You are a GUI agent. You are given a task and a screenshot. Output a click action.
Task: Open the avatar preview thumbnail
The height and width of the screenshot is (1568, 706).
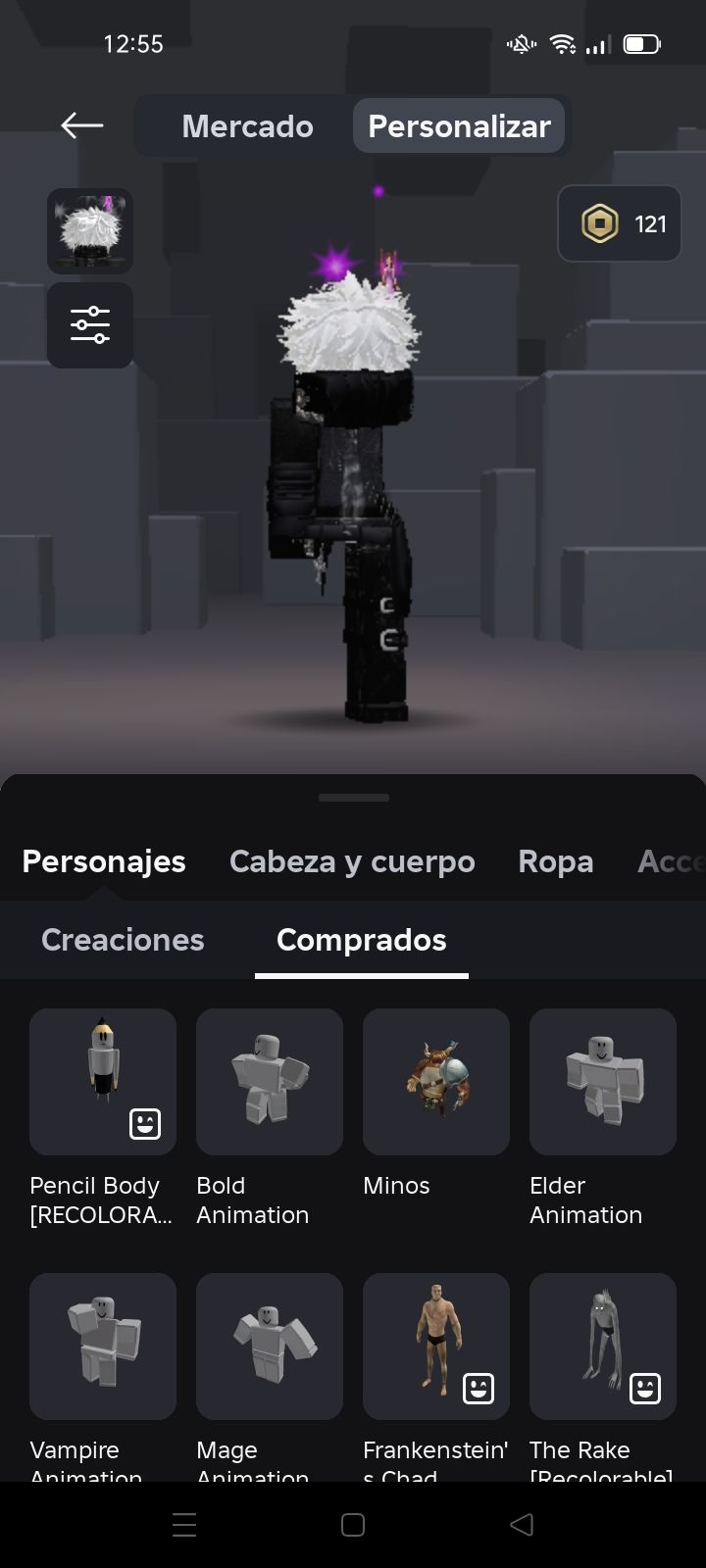[x=90, y=231]
